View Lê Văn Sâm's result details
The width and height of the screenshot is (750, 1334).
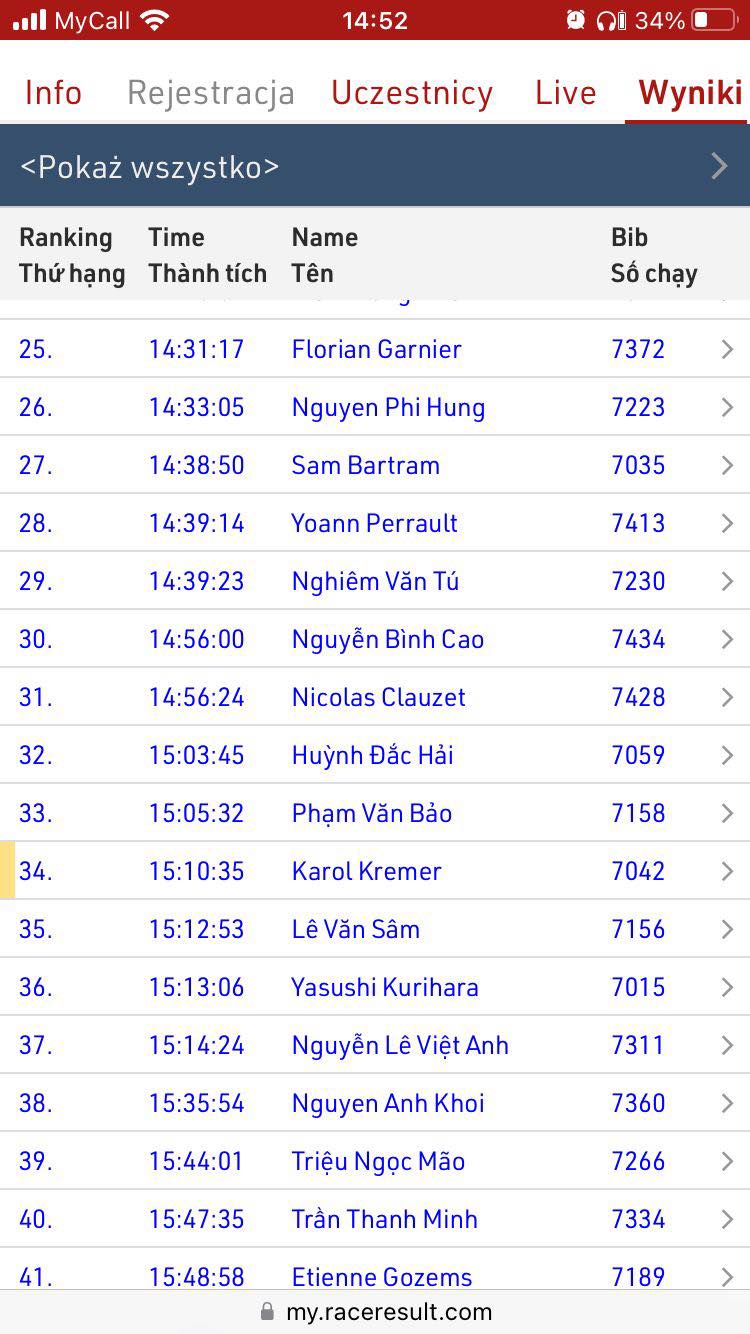click(x=355, y=929)
